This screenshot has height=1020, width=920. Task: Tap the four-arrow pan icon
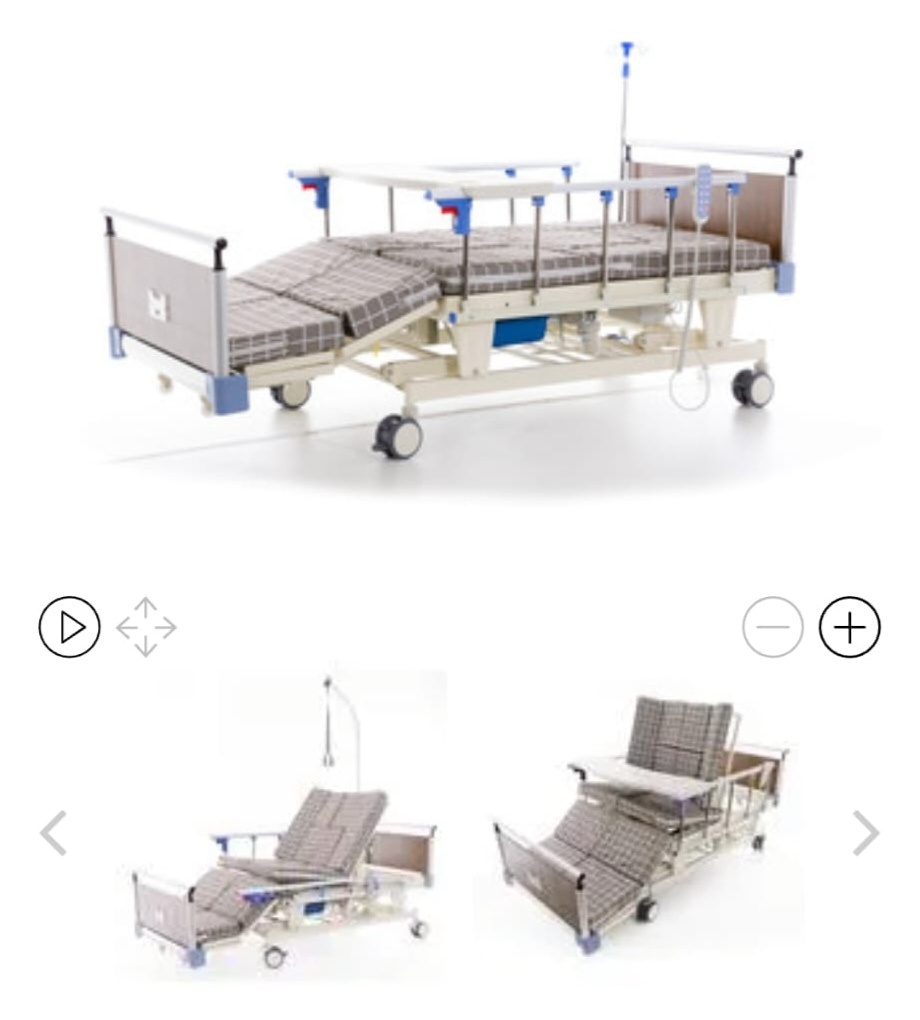click(x=146, y=627)
